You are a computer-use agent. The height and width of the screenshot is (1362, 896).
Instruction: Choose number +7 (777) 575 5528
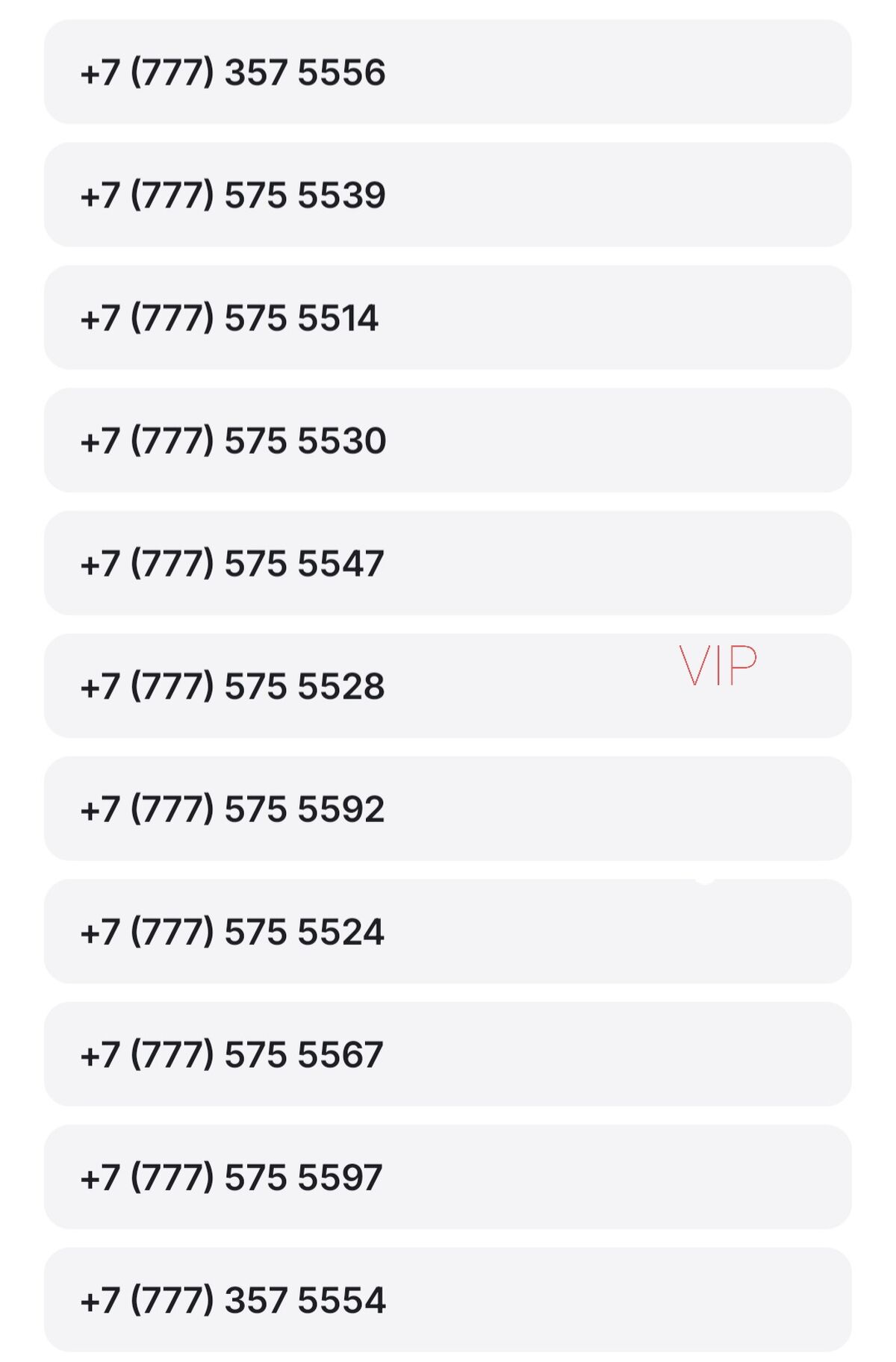pos(232,686)
